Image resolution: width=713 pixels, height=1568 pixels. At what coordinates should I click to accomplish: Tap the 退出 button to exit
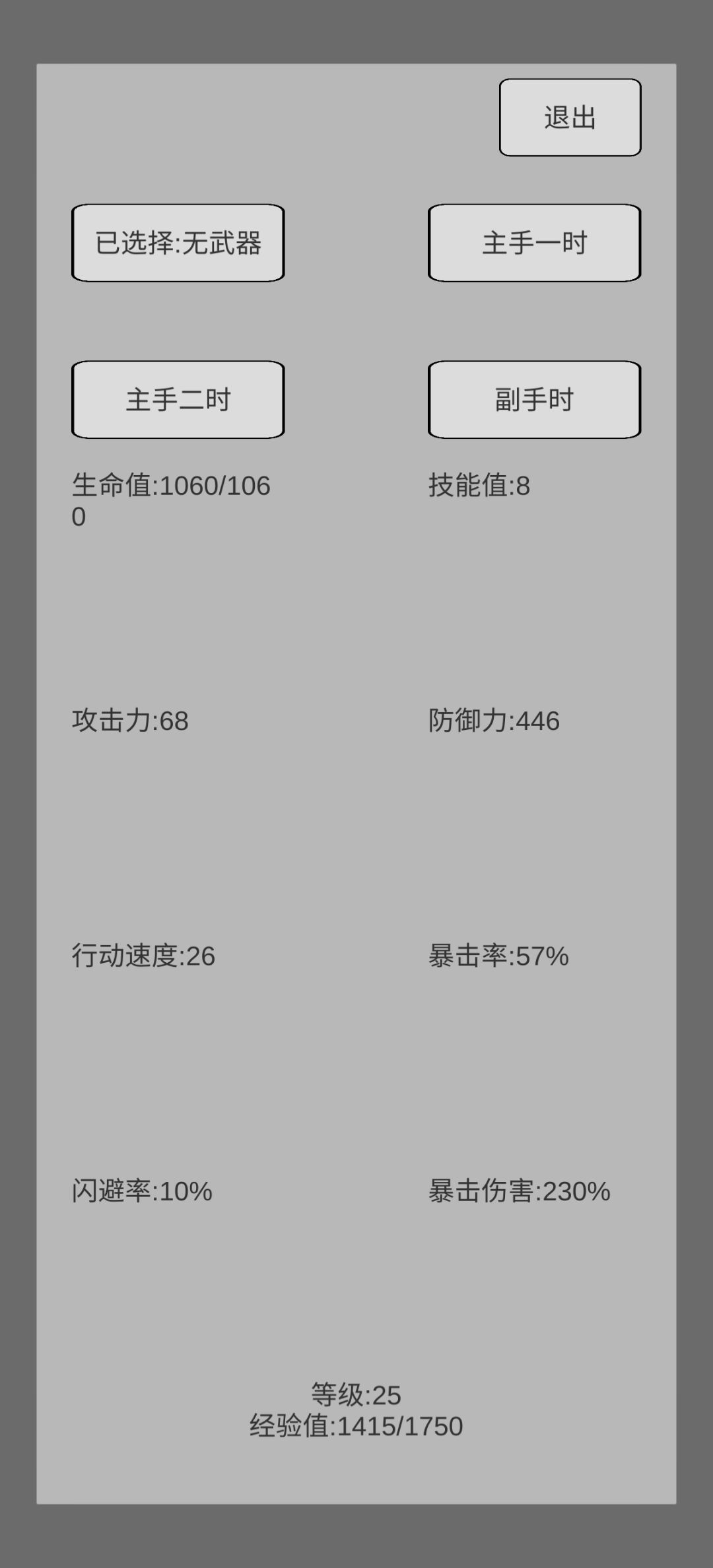pyautogui.click(x=570, y=117)
